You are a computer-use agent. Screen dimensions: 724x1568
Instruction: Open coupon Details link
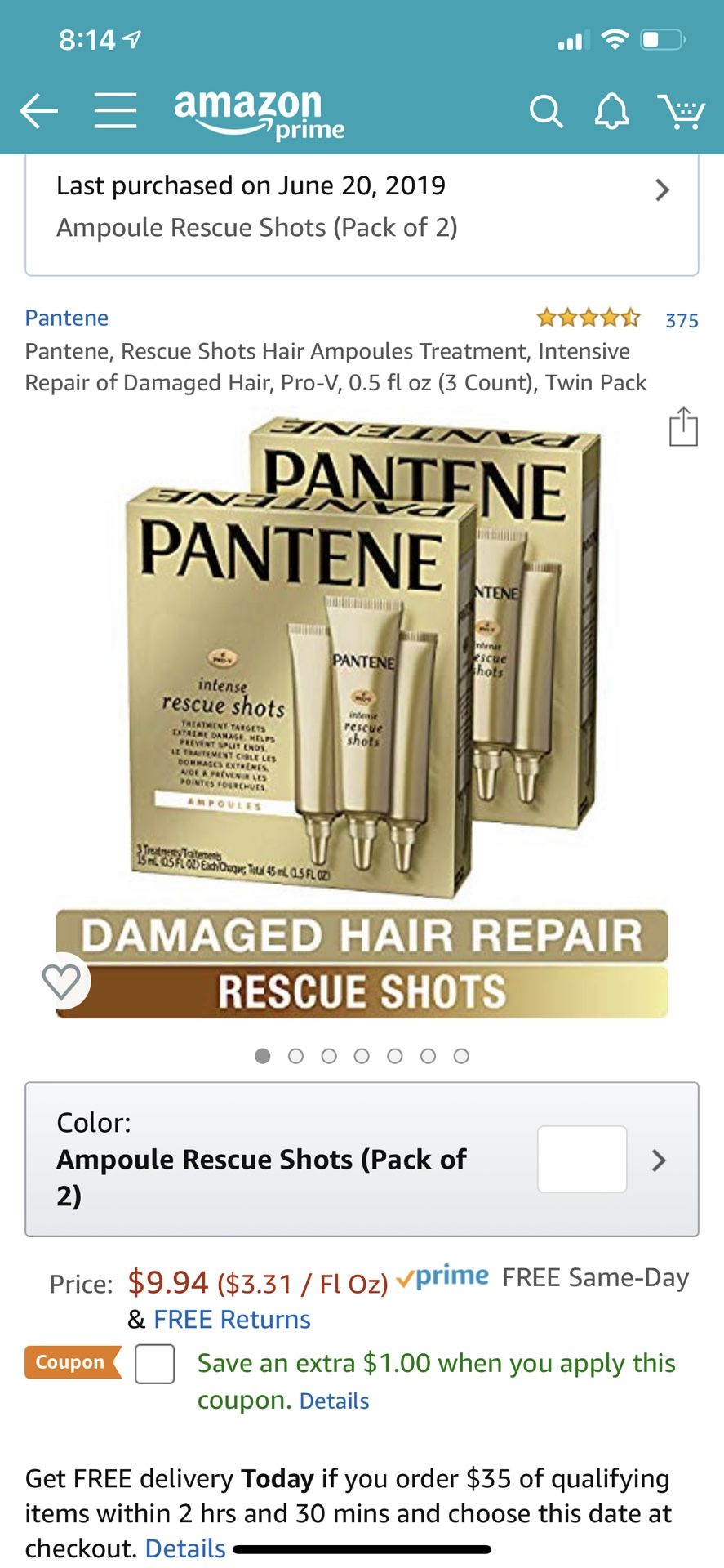334,1401
